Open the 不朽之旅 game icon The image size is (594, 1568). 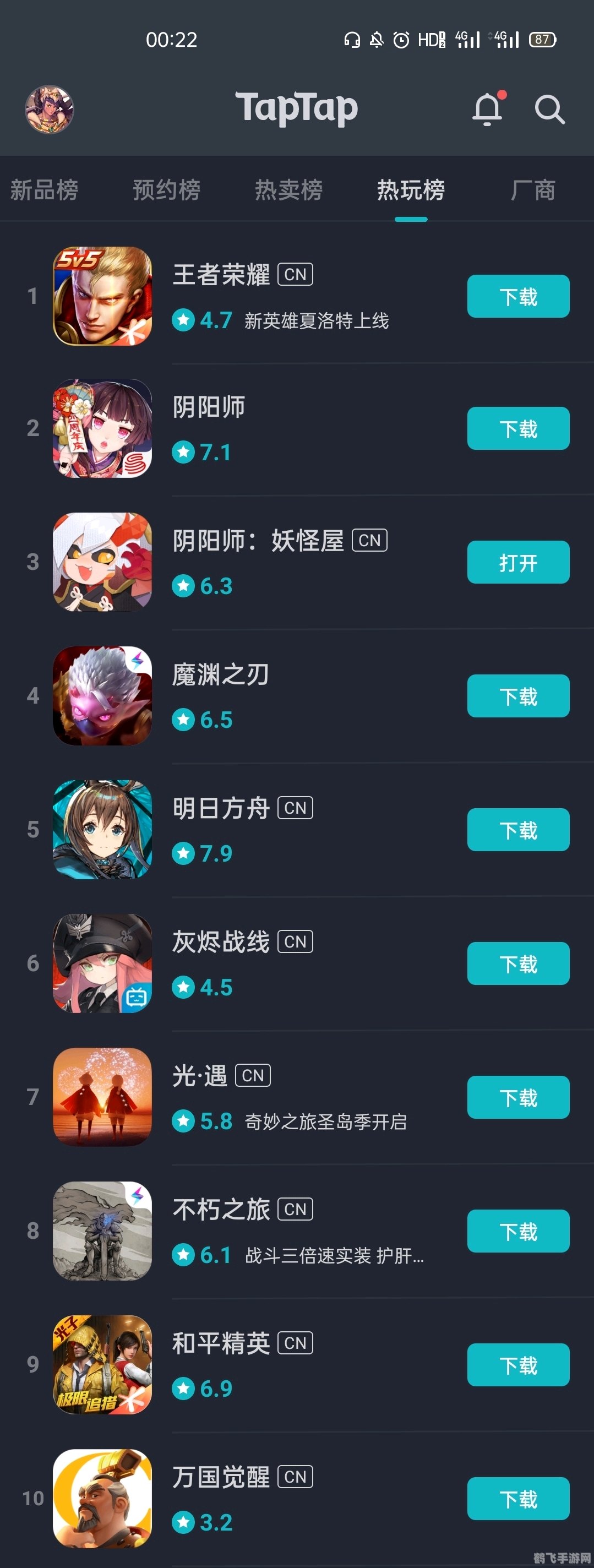tap(102, 1232)
